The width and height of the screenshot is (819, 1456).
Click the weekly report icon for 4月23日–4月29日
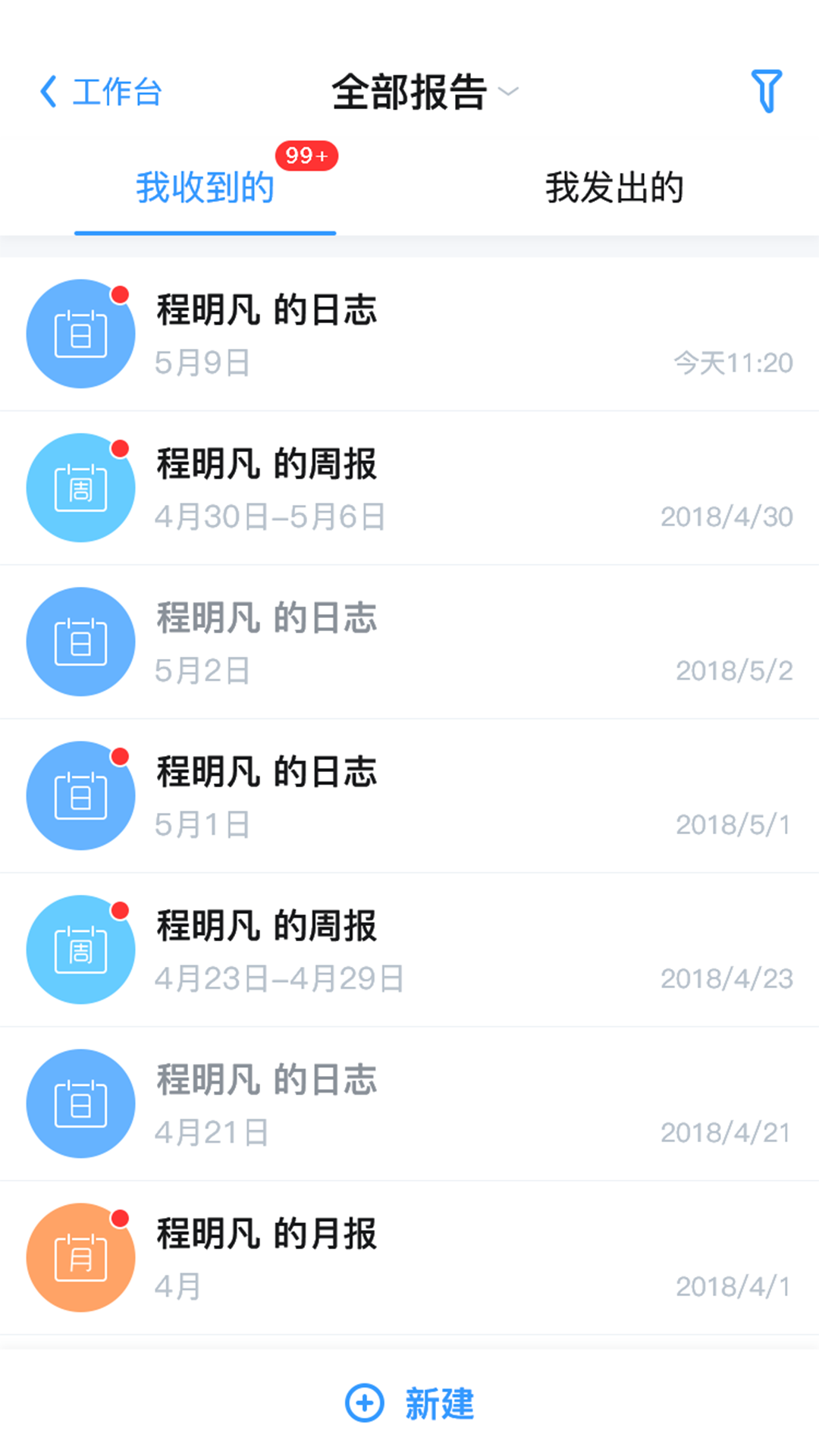tap(80, 949)
